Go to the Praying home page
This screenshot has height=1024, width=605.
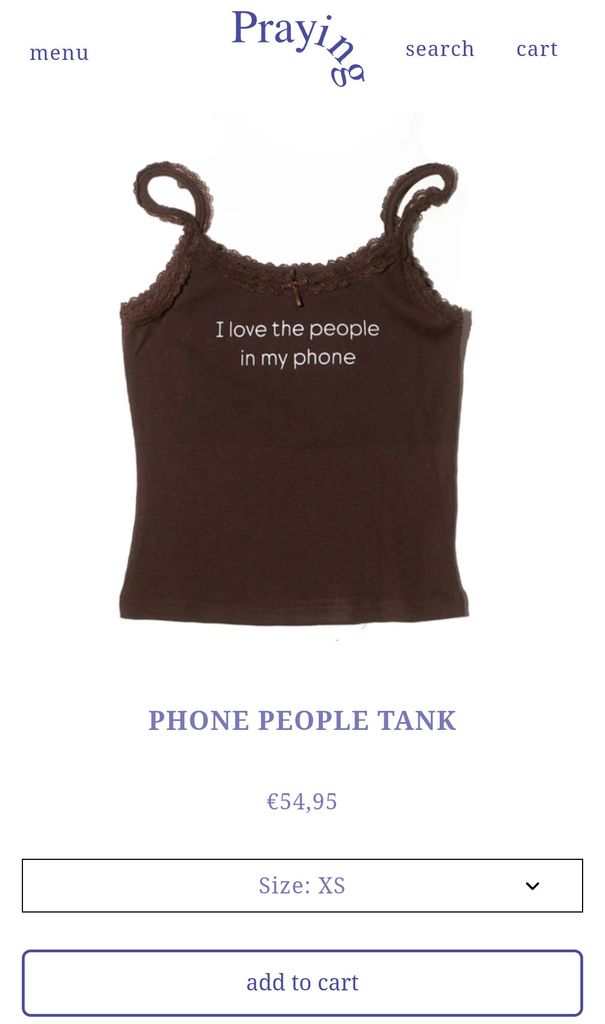(x=298, y=45)
